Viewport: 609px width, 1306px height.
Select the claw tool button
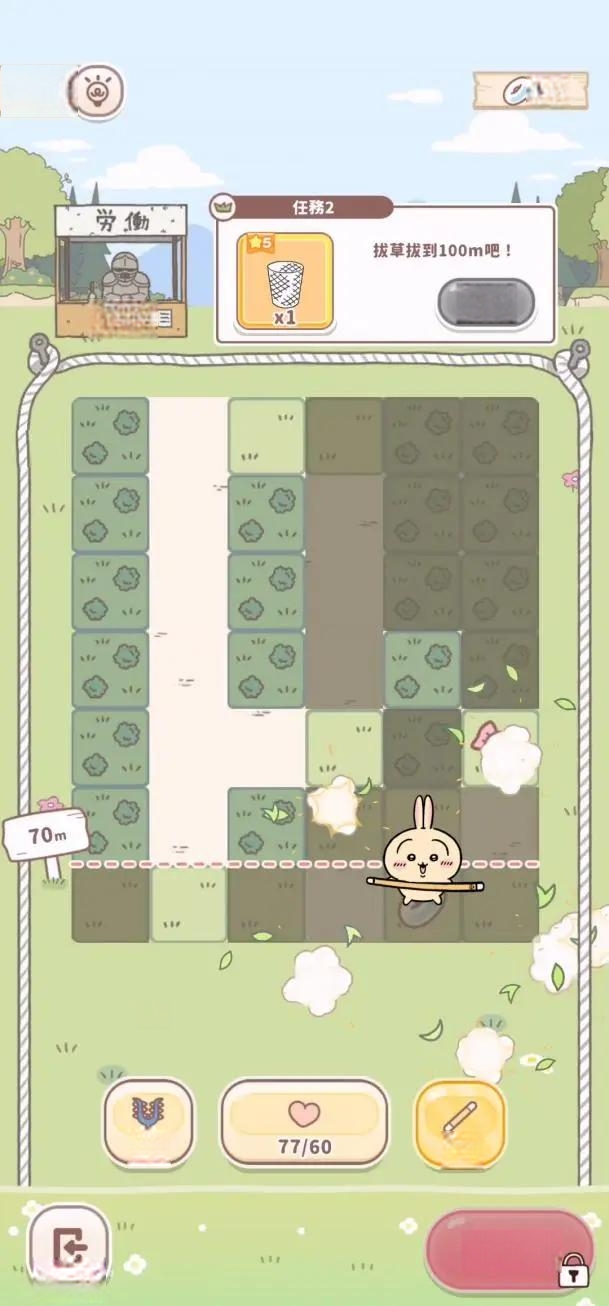148,1121
